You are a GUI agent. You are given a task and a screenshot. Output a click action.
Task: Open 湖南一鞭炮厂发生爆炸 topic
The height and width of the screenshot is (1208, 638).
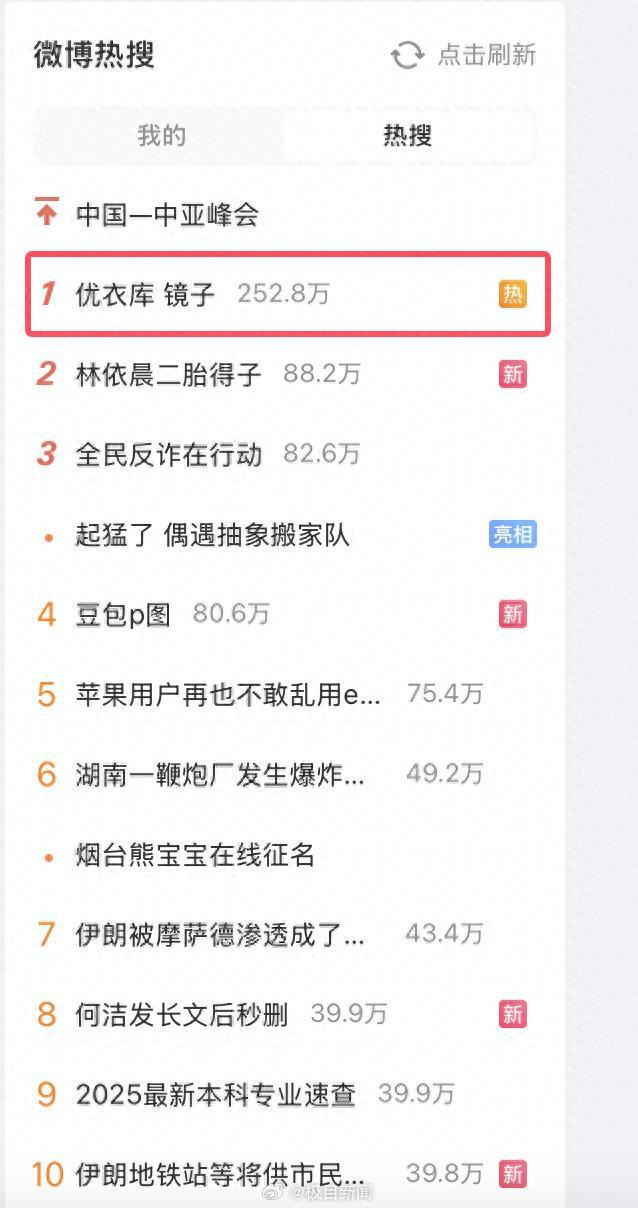coord(220,774)
